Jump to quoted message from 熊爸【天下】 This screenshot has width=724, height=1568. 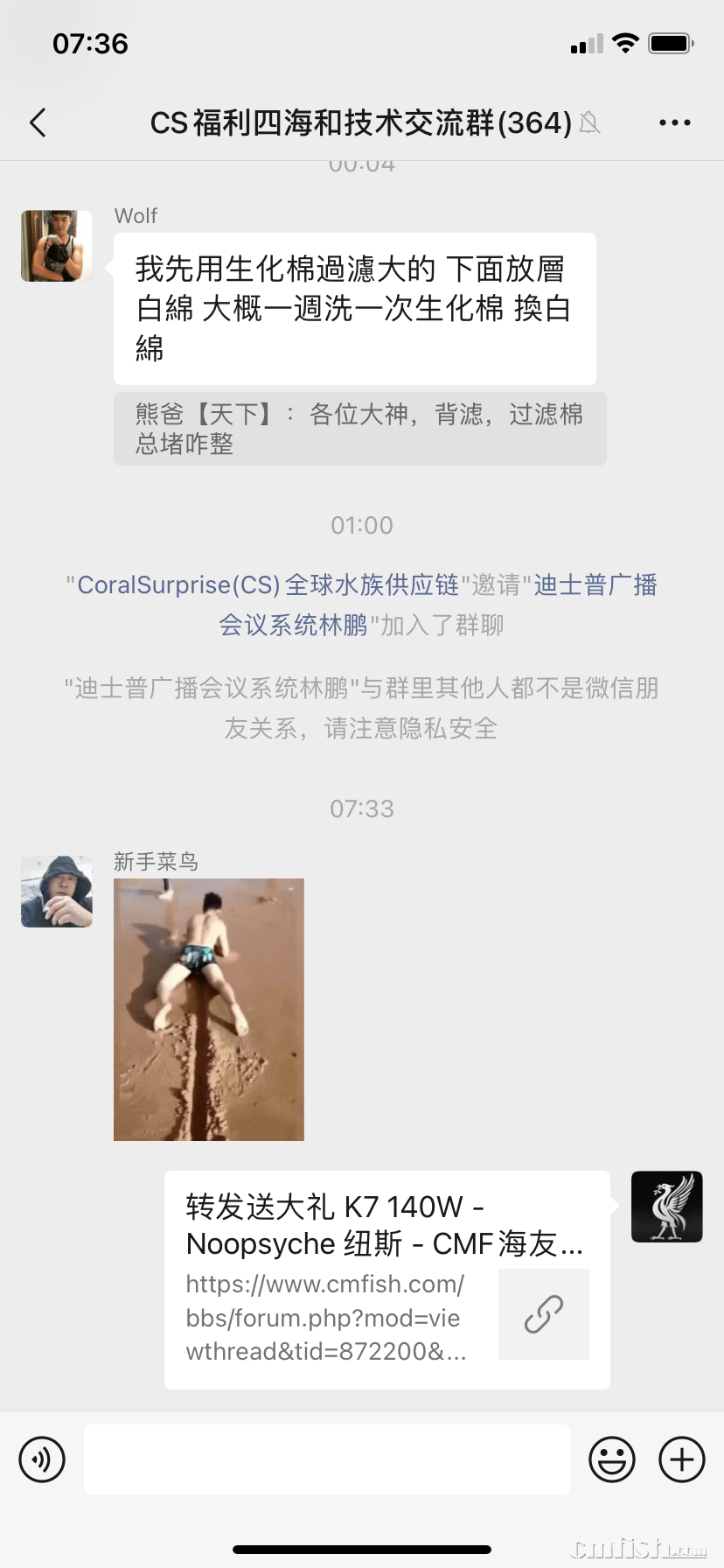[359, 429]
